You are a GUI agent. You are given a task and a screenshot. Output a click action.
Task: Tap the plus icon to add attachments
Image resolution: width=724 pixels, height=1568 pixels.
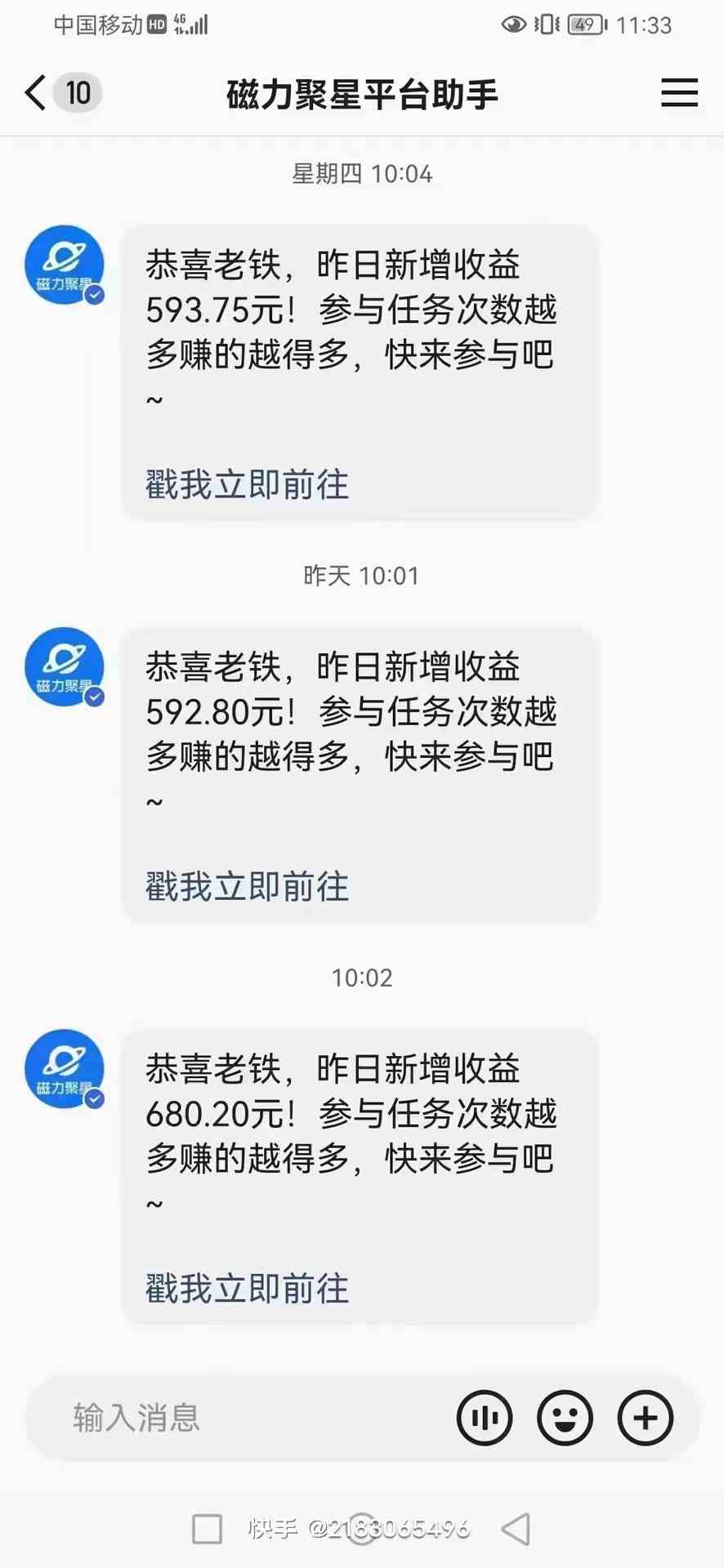(x=645, y=1419)
